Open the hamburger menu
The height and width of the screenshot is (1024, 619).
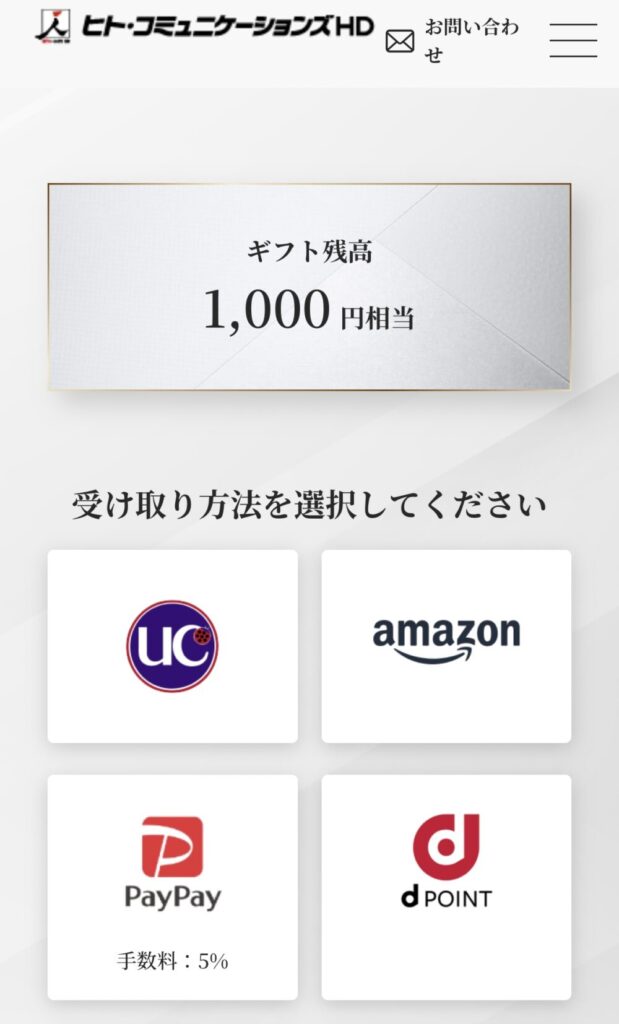click(573, 41)
